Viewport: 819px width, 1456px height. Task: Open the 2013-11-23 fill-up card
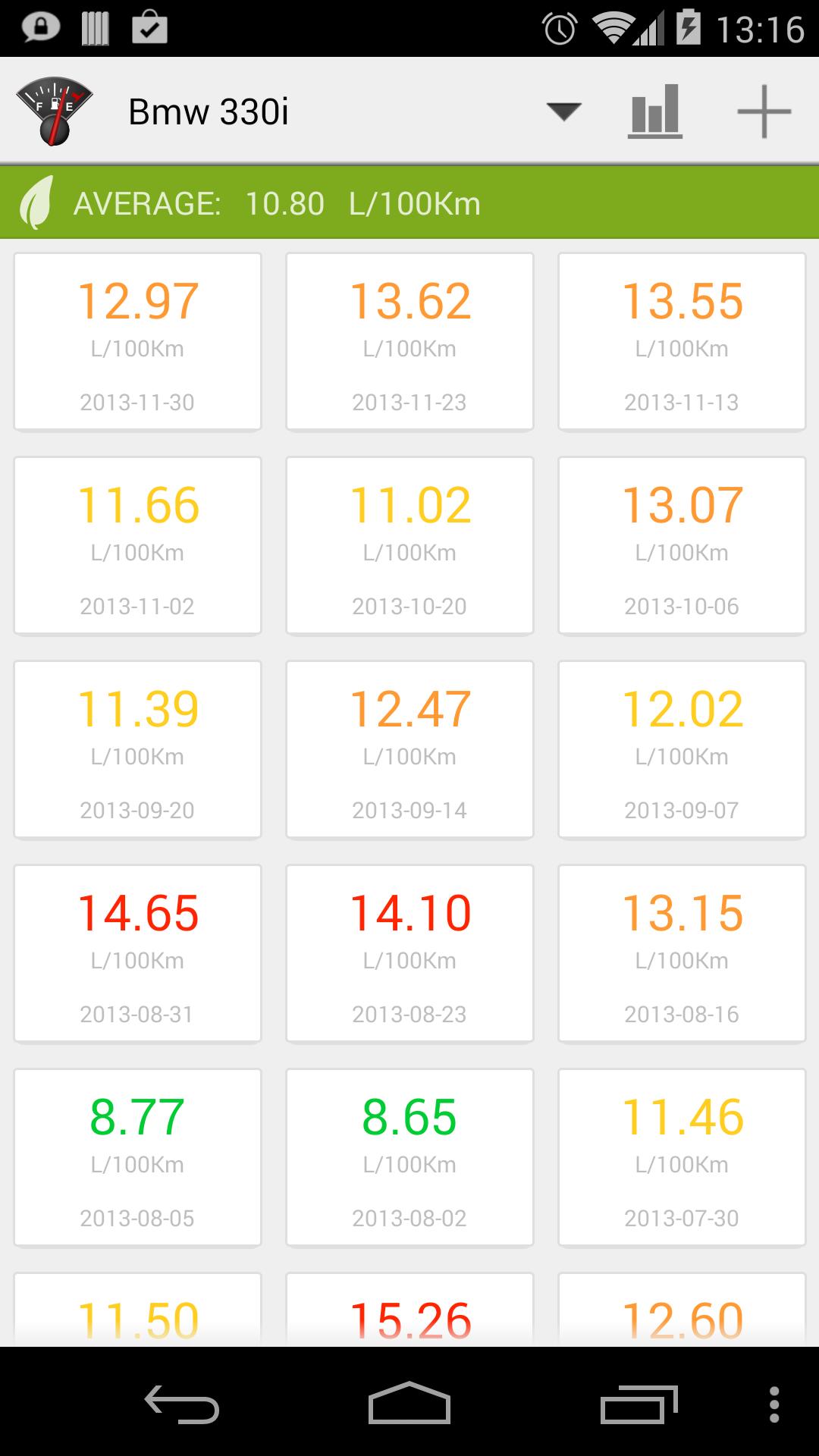tap(409, 341)
